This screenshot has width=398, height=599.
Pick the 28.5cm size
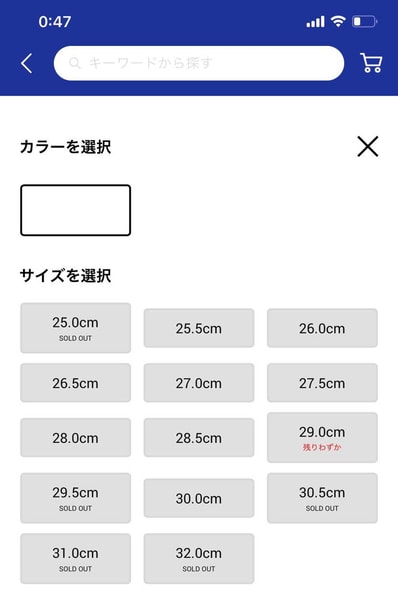pyautogui.click(x=199, y=437)
